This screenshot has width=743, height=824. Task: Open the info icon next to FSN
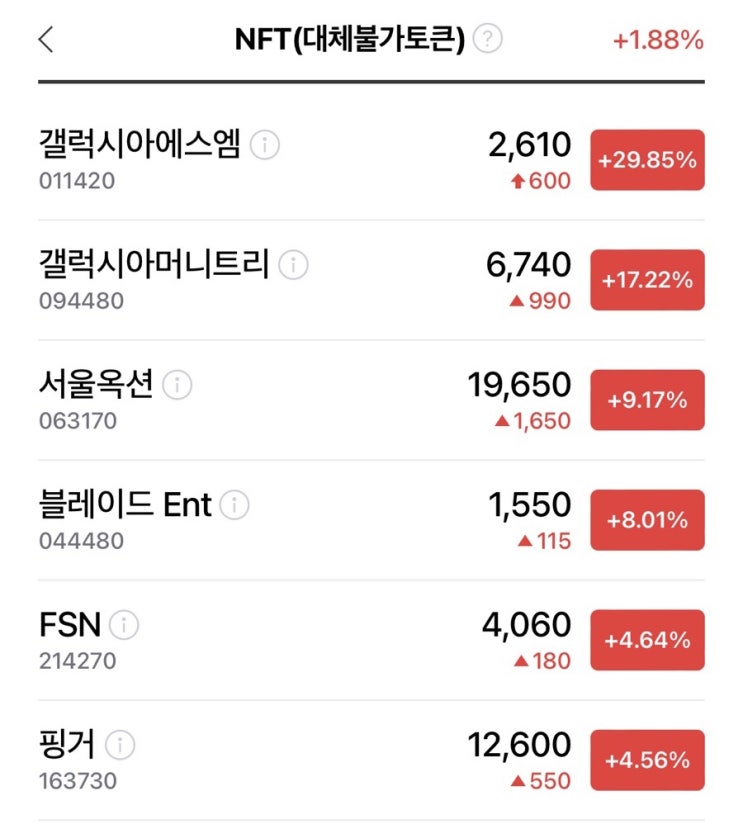pos(123,626)
